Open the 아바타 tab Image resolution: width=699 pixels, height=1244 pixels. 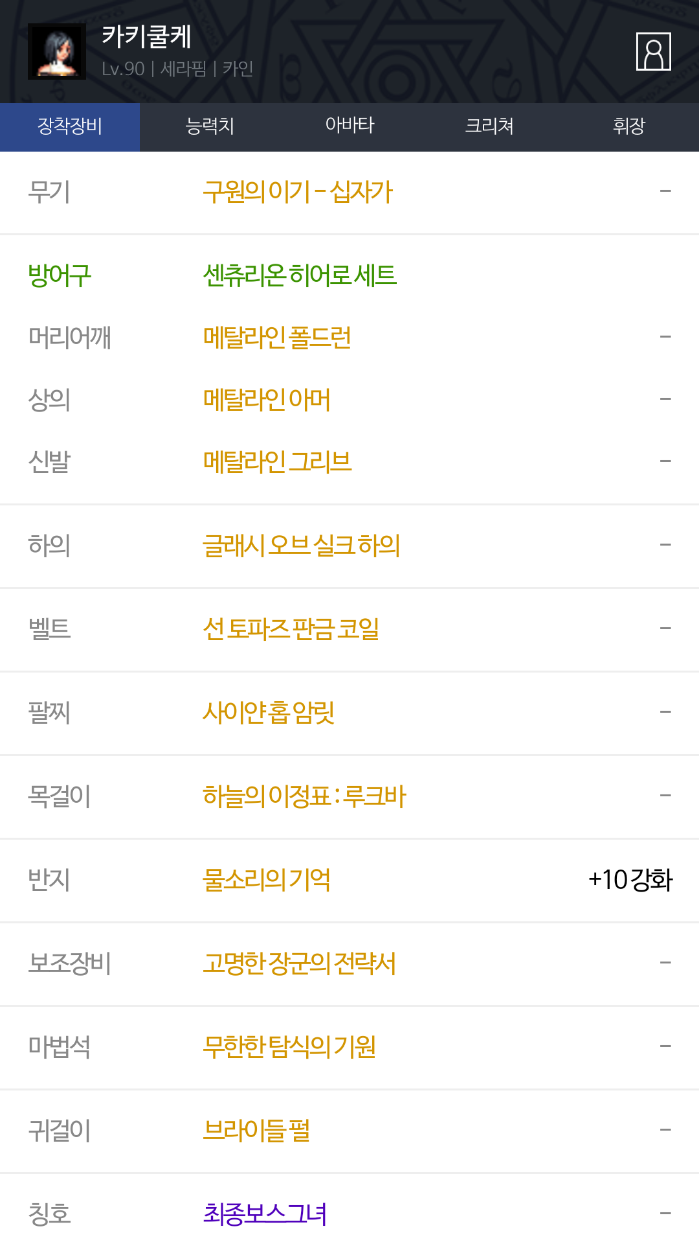[349, 126]
